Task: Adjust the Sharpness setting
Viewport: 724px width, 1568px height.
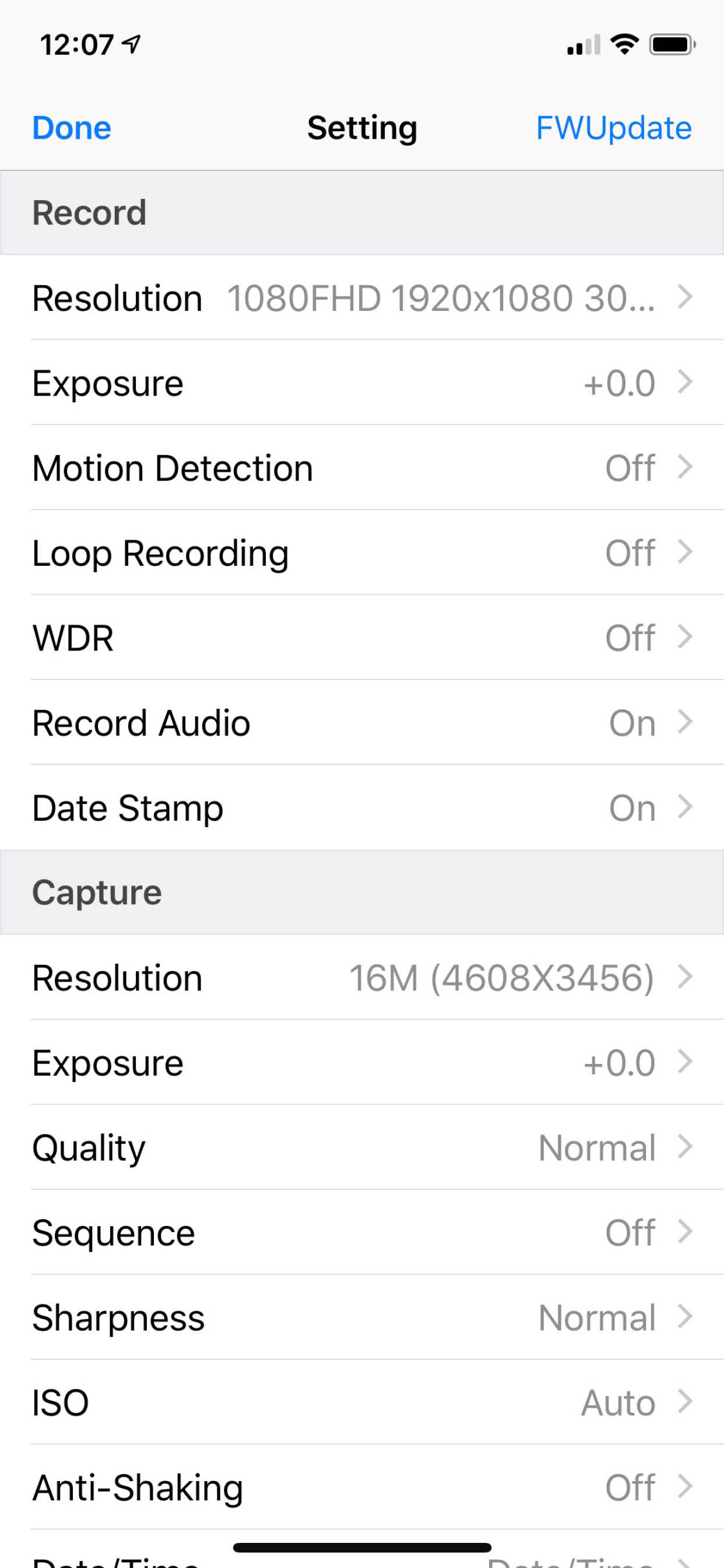Action: 362,1317
